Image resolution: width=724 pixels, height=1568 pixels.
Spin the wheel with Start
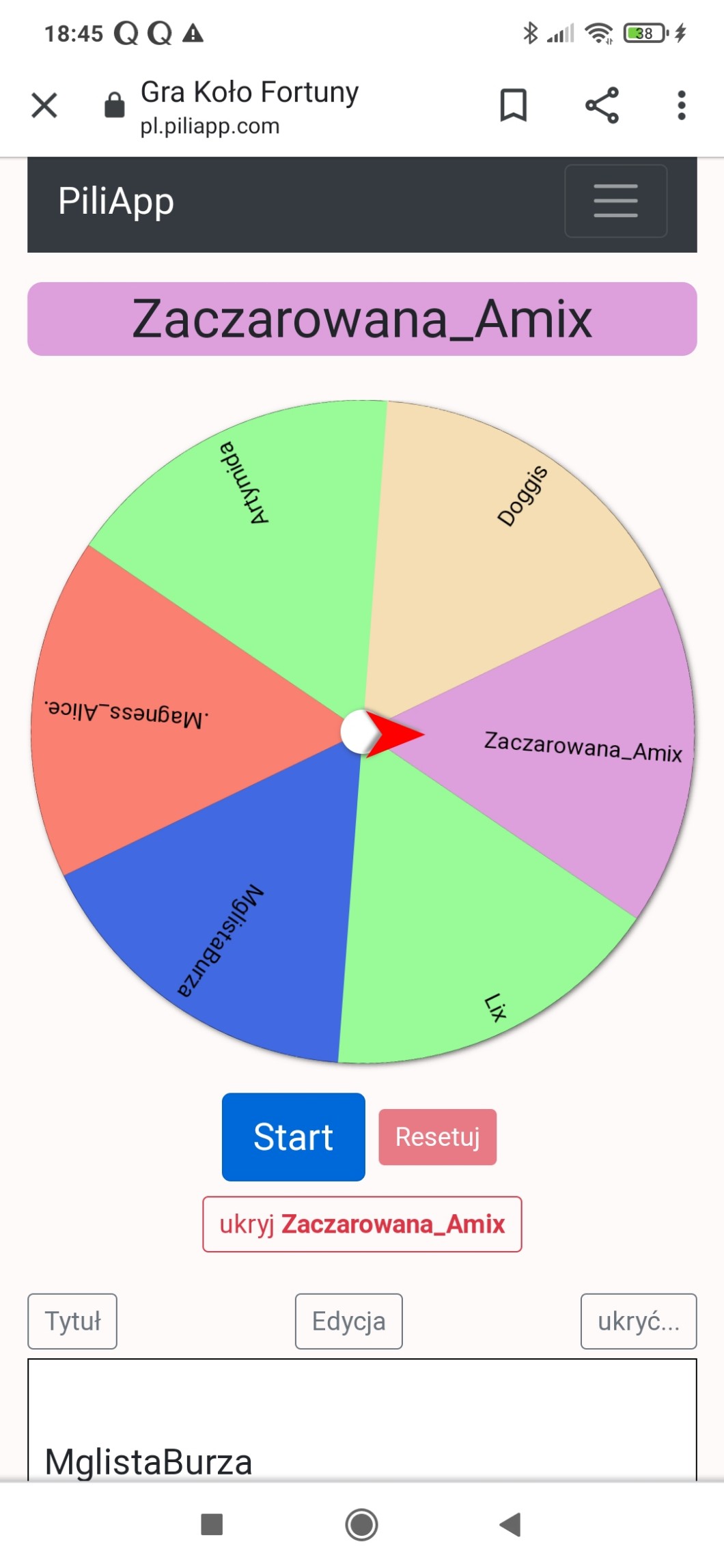tap(293, 1136)
